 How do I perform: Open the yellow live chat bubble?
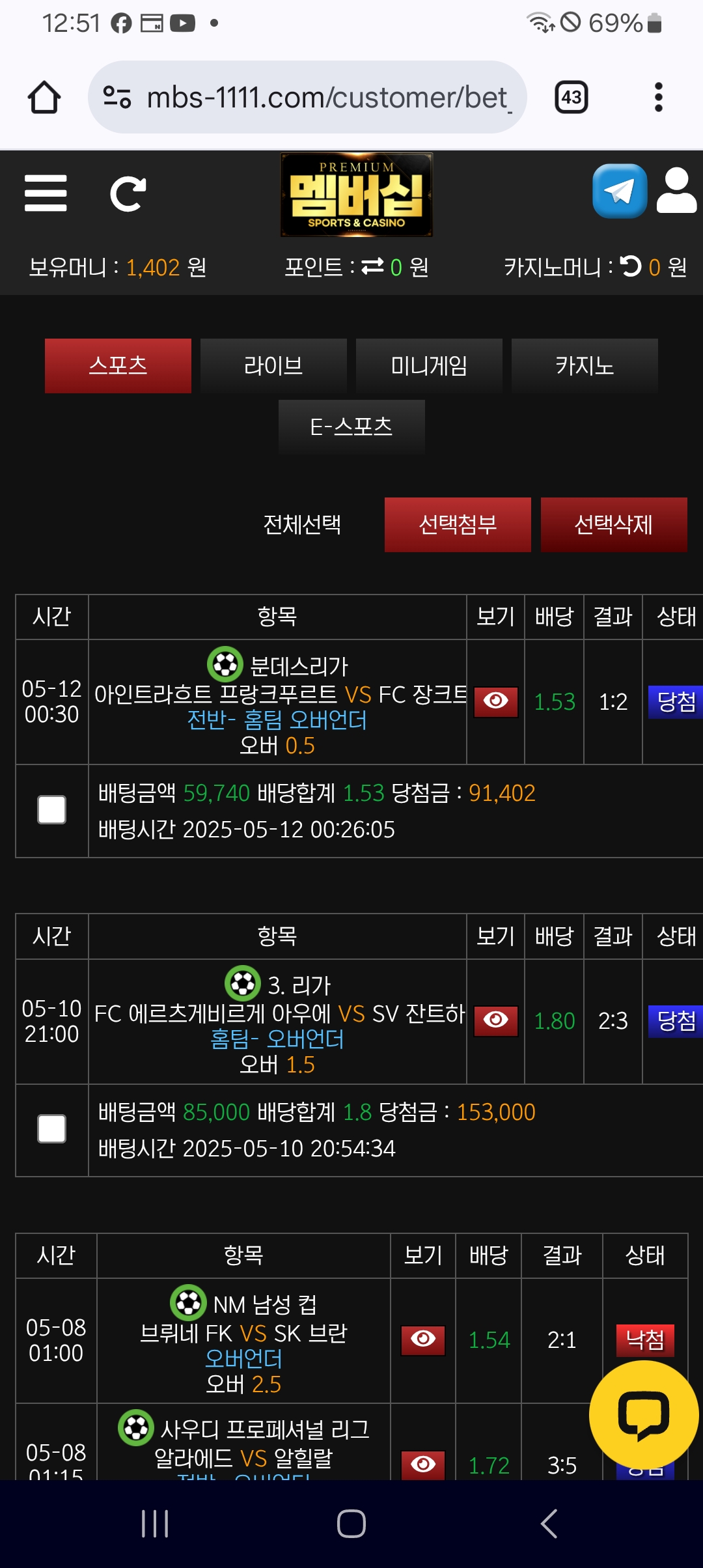tap(644, 1416)
